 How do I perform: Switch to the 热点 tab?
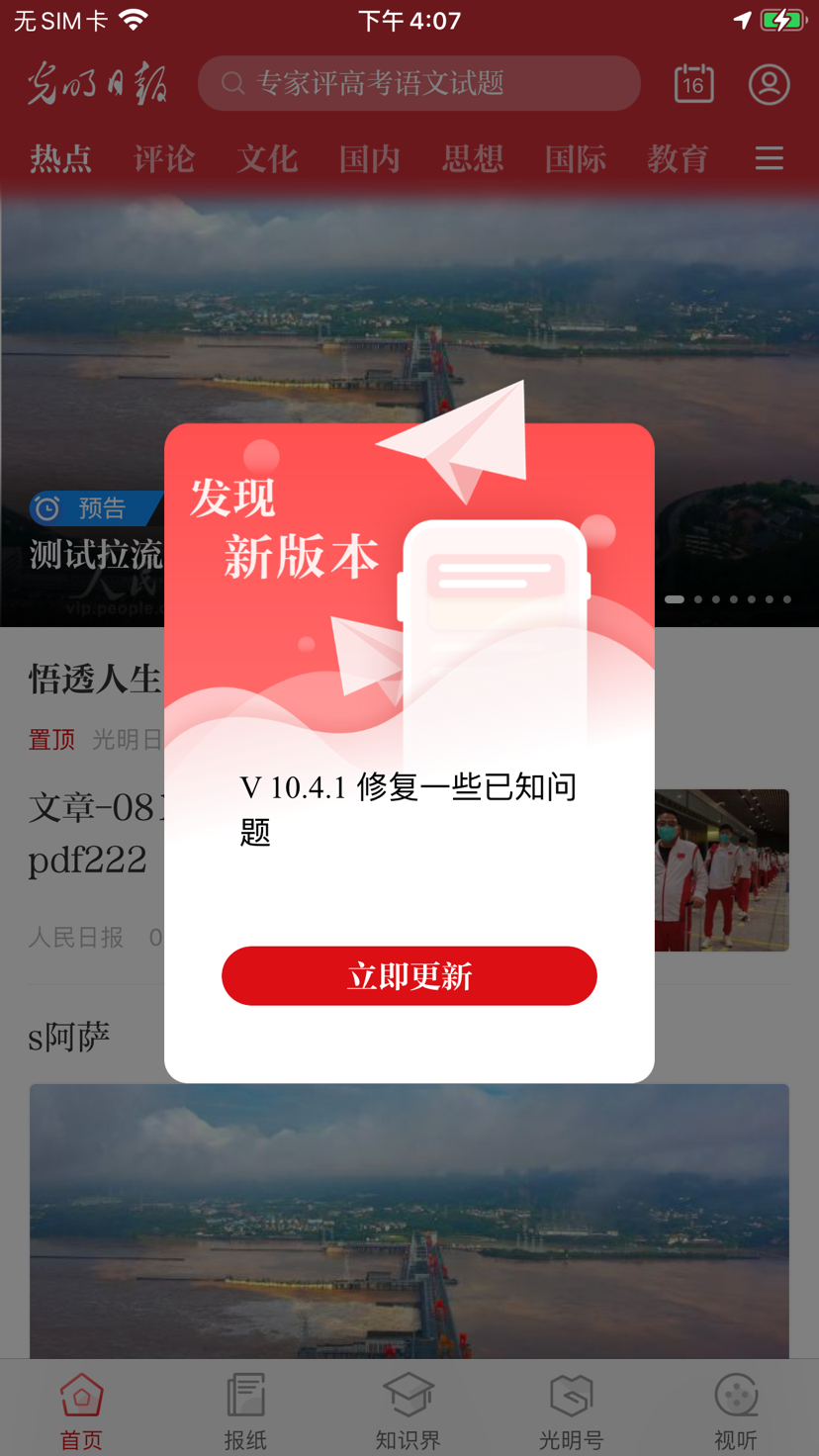[61, 158]
